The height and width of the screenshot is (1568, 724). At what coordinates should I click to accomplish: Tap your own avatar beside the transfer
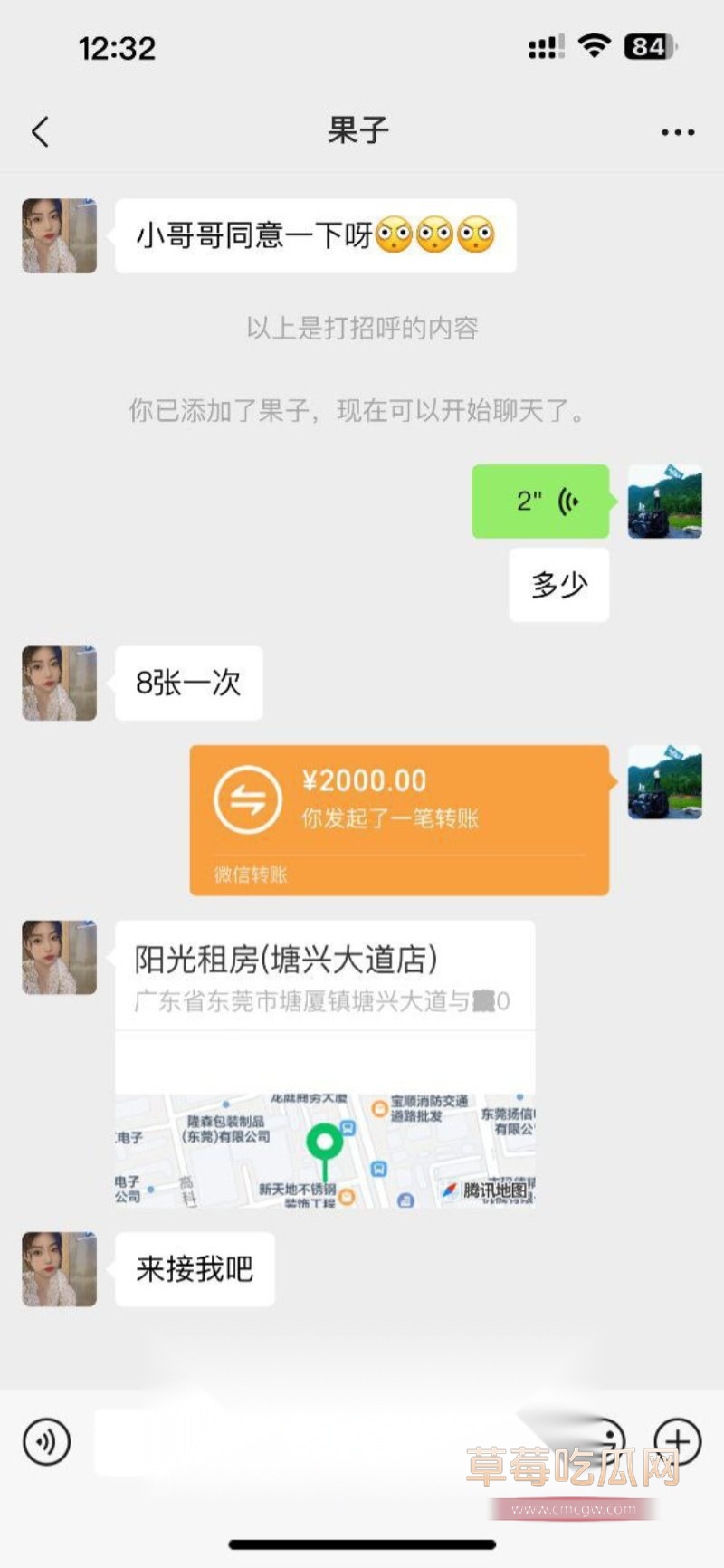click(x=664, y=784)
